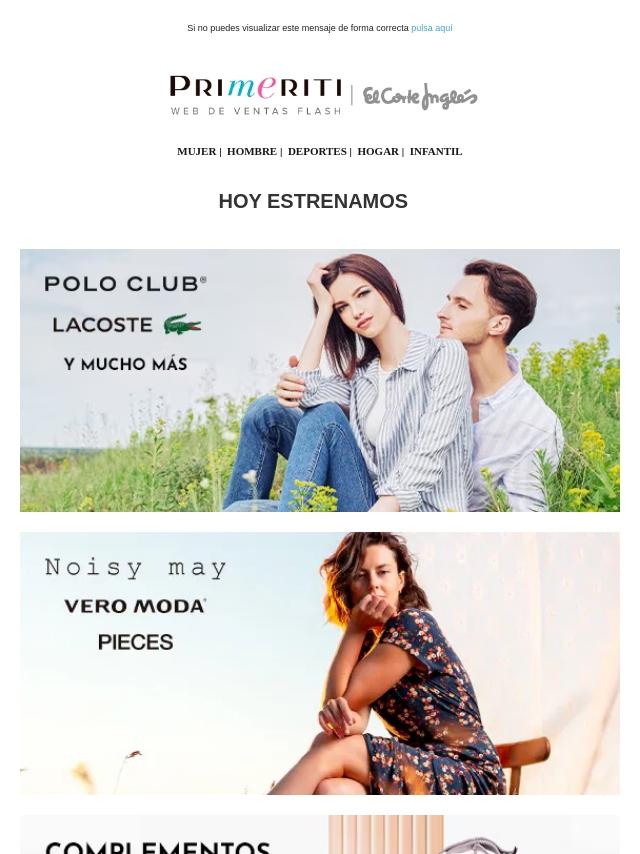Tap the 'pulsa aquí' link
The width and height of the screenshot is (640, 854).
(431, 28)
